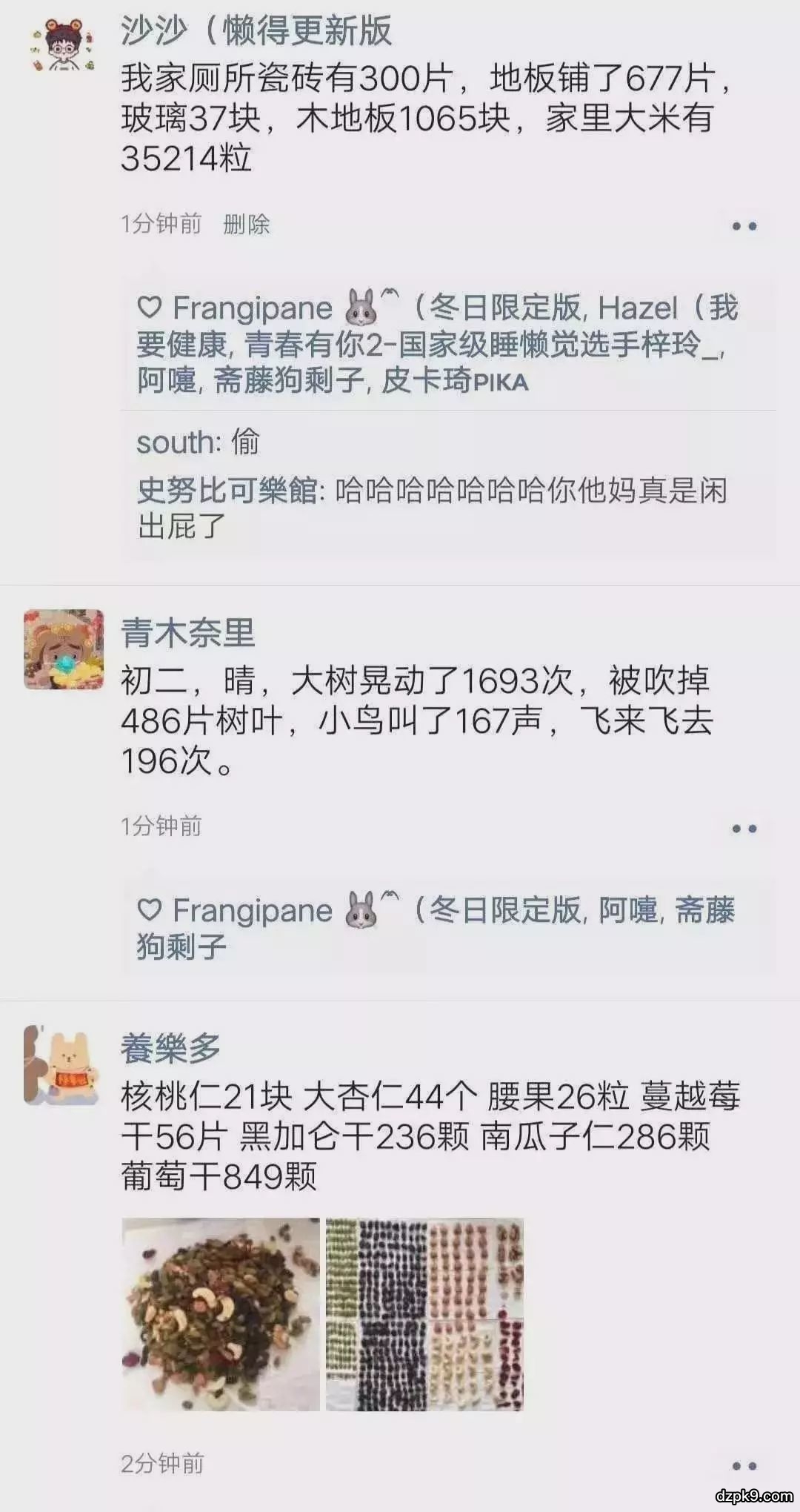Image resolution: width=800 pixels, height=1512 pixels.
Task: Open like/comment menu on 養樂多's post
Action: tap(744, 1466)
